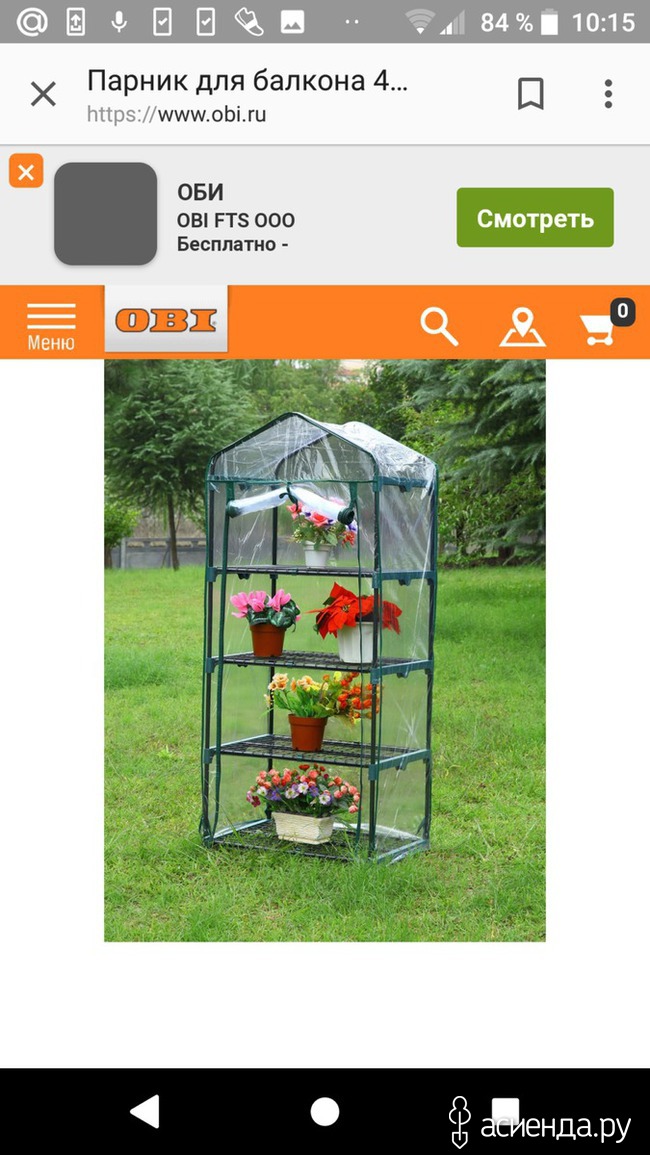Dismiss the OBI app banner
This screenshot has height=1155, width=650.
tap(26, 172)
